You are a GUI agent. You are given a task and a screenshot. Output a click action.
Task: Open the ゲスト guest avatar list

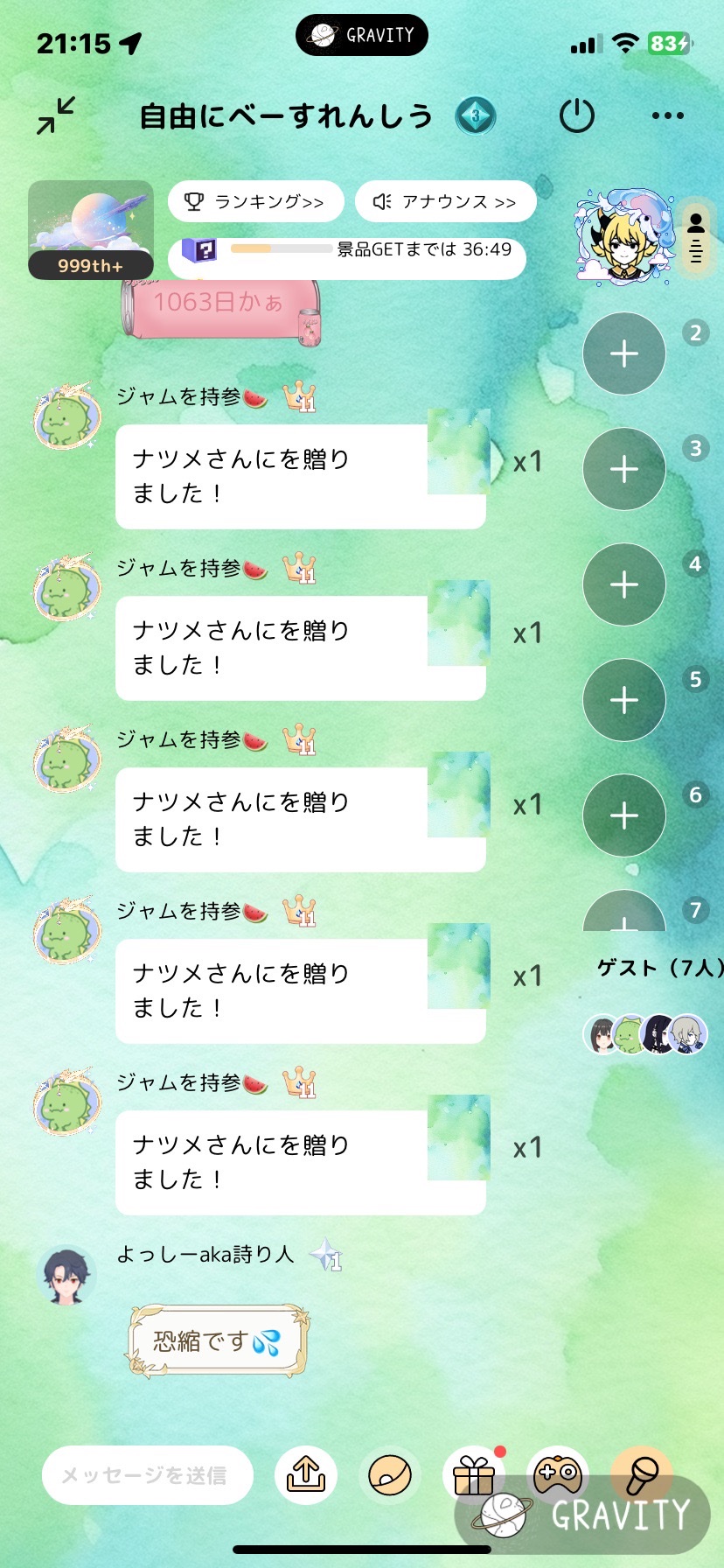tap(645, 1034)
